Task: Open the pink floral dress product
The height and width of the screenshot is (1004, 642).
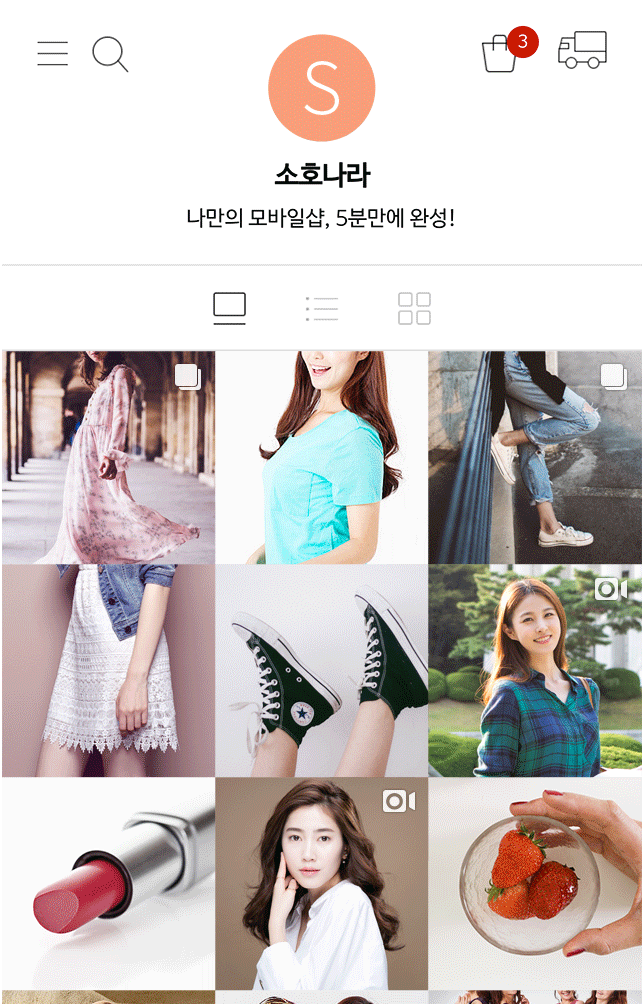Action: tap(108, 457)
